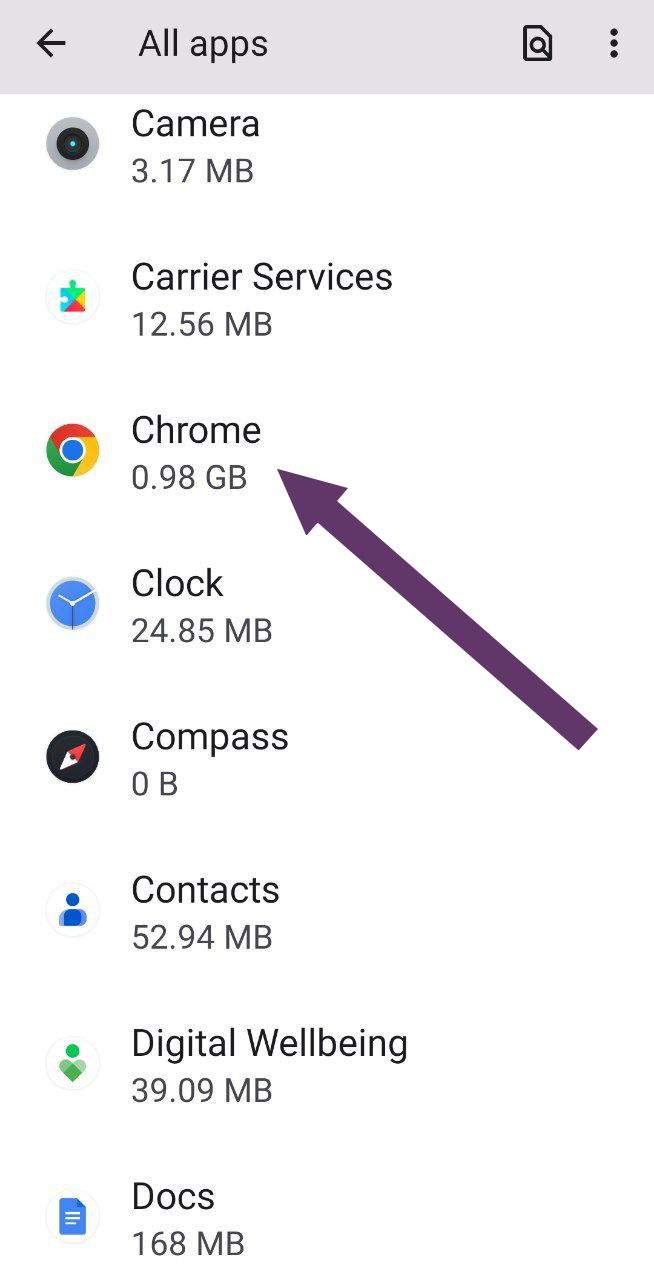Screen dimensions: 654x1280
Task: Open Contacts app details
Action: tap(205, 911)
